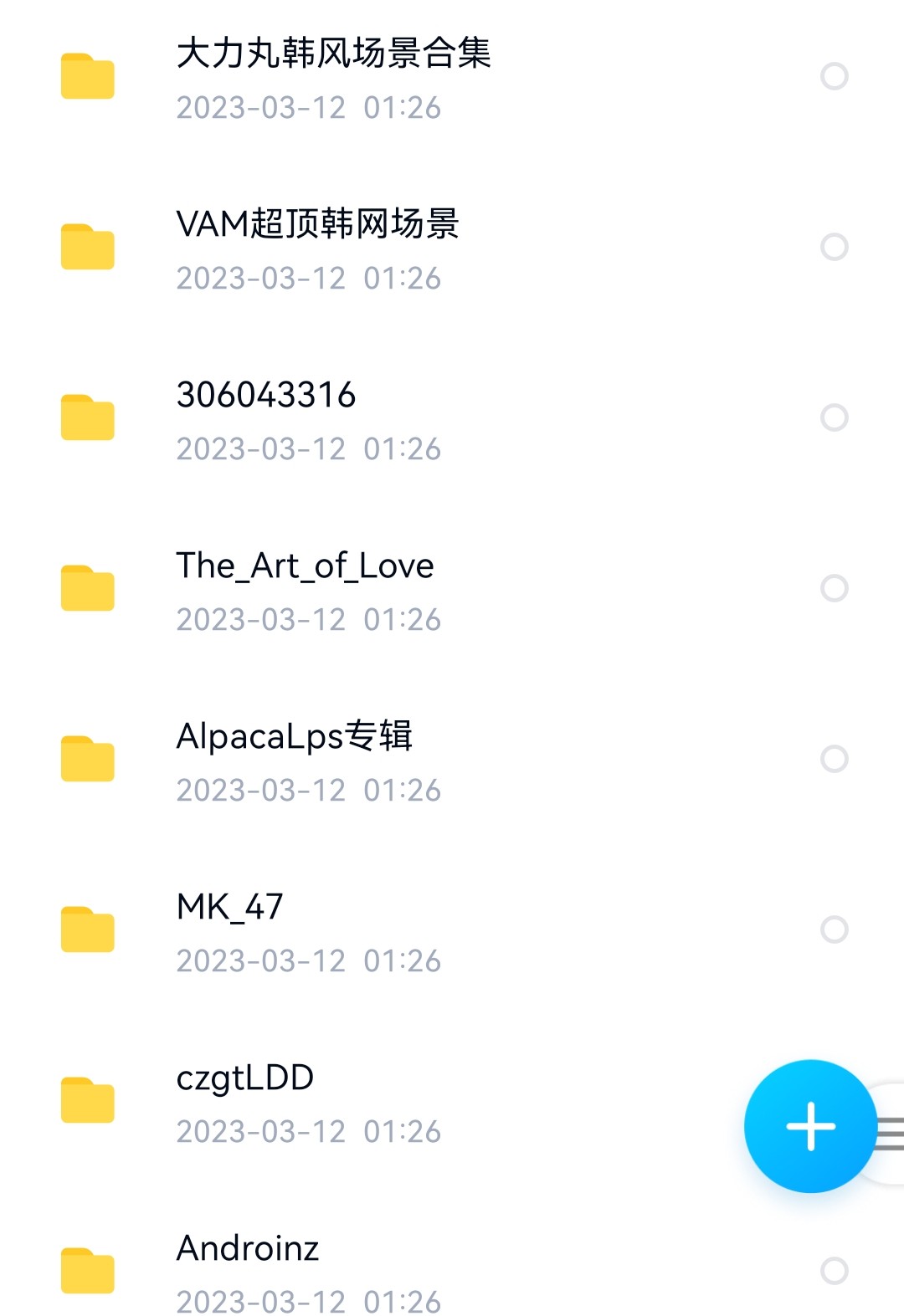Open the Androinz folder
This screenshot has width=904, height=1316.
[x=248, y=1249]
